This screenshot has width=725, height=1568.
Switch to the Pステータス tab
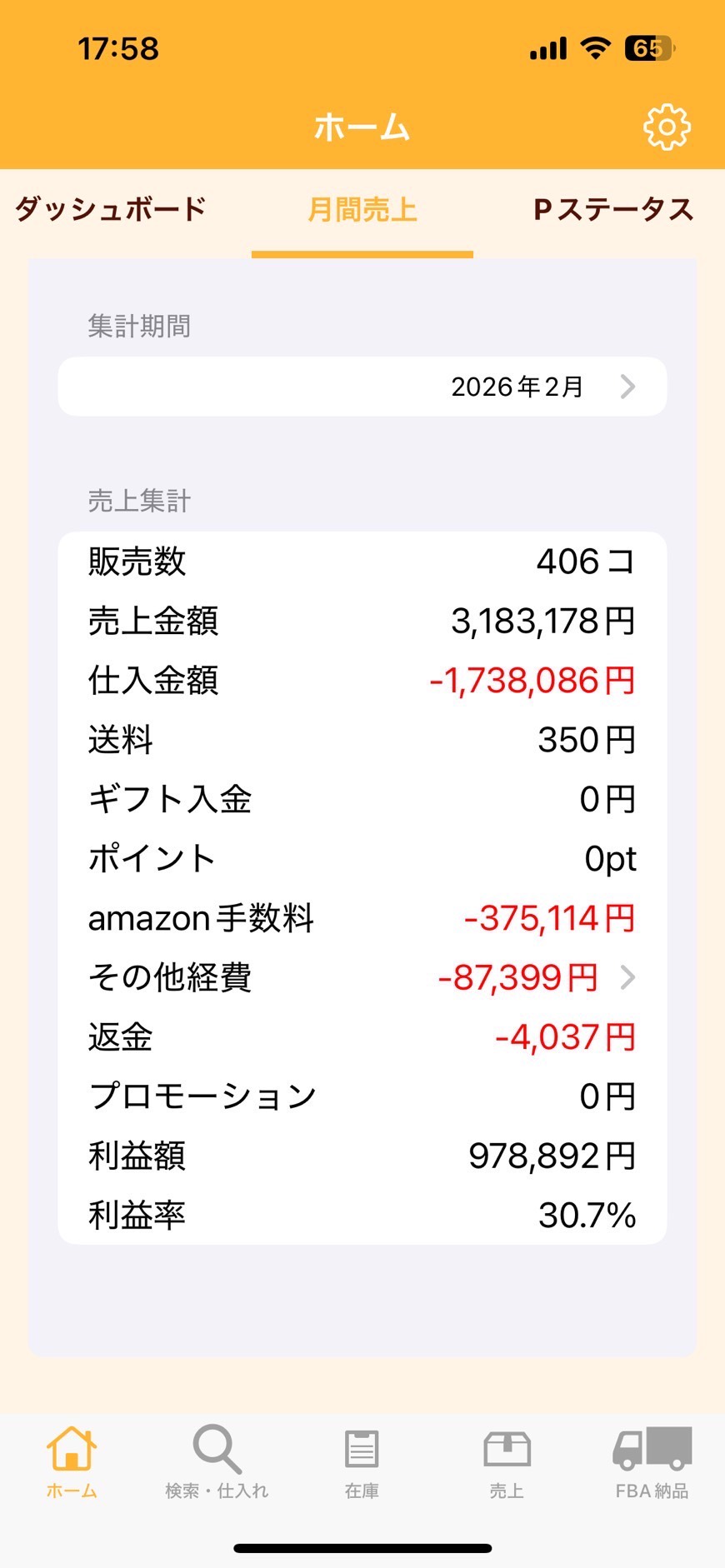pyautogui.click(x=613, y=209)
